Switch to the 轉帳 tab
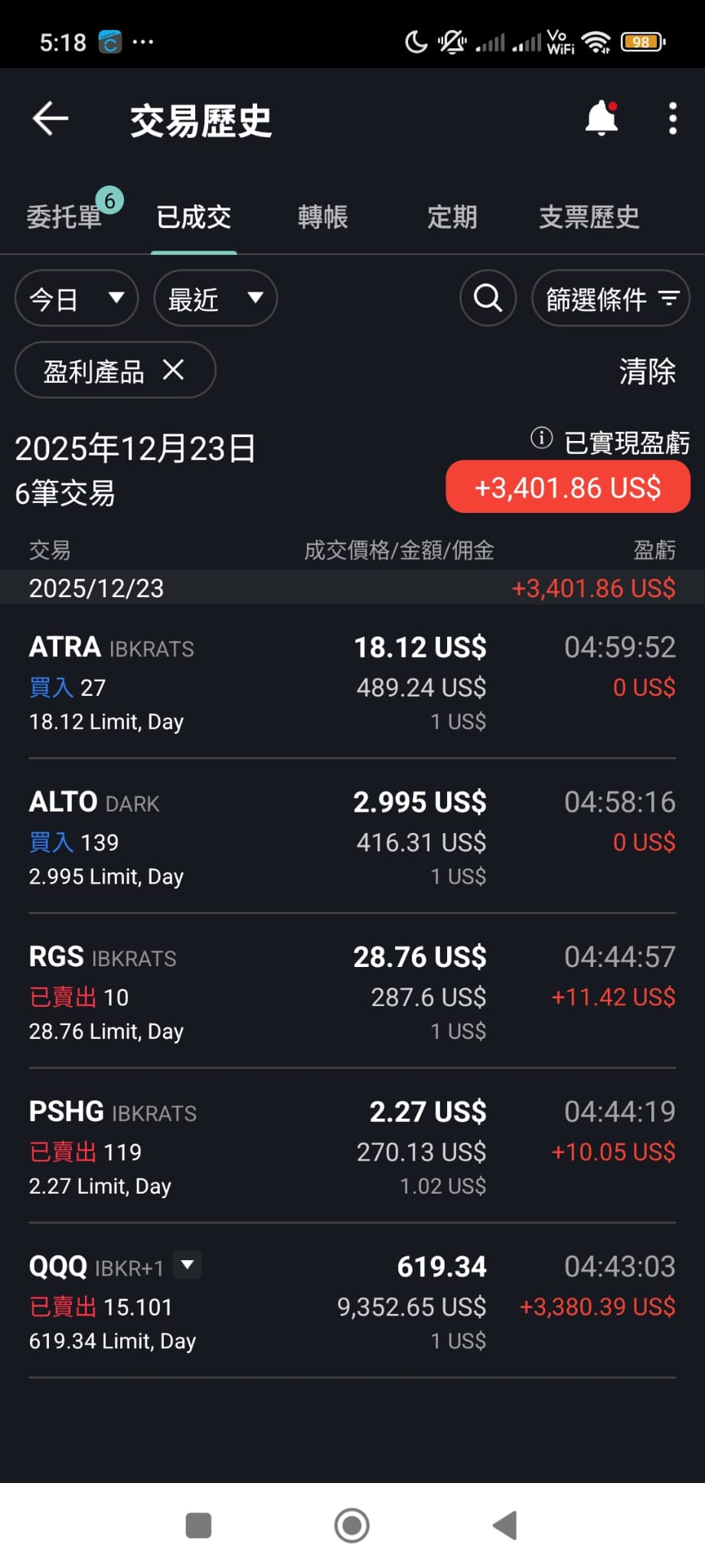 (323, 217)
